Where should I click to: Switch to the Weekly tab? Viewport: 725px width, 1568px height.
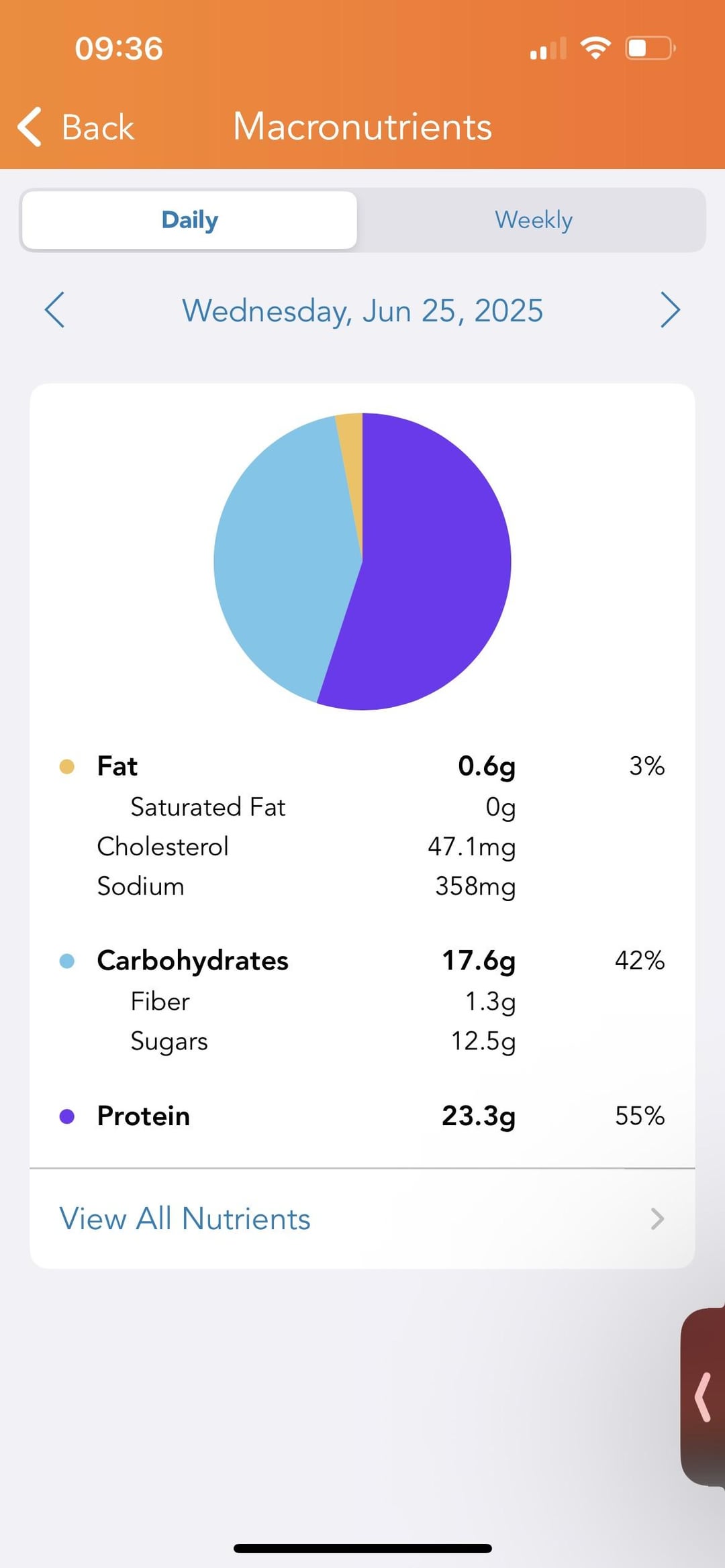533,220
